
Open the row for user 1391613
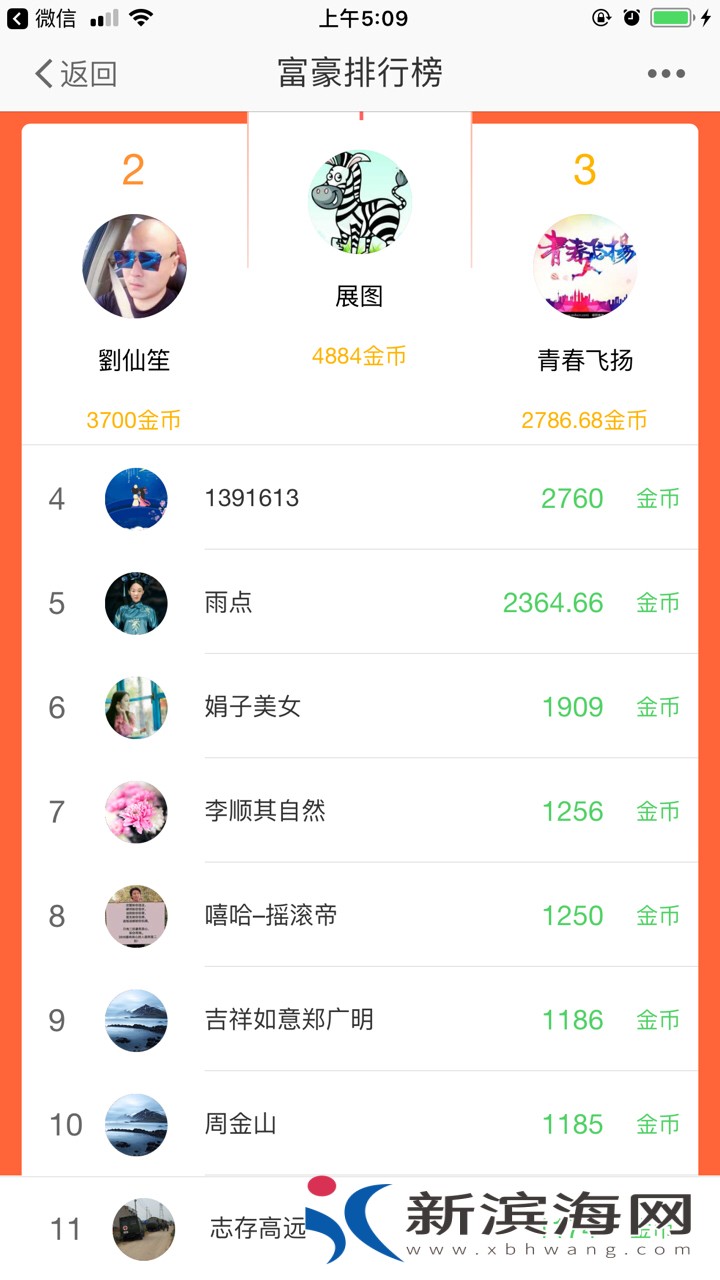(x=360, y=498)
